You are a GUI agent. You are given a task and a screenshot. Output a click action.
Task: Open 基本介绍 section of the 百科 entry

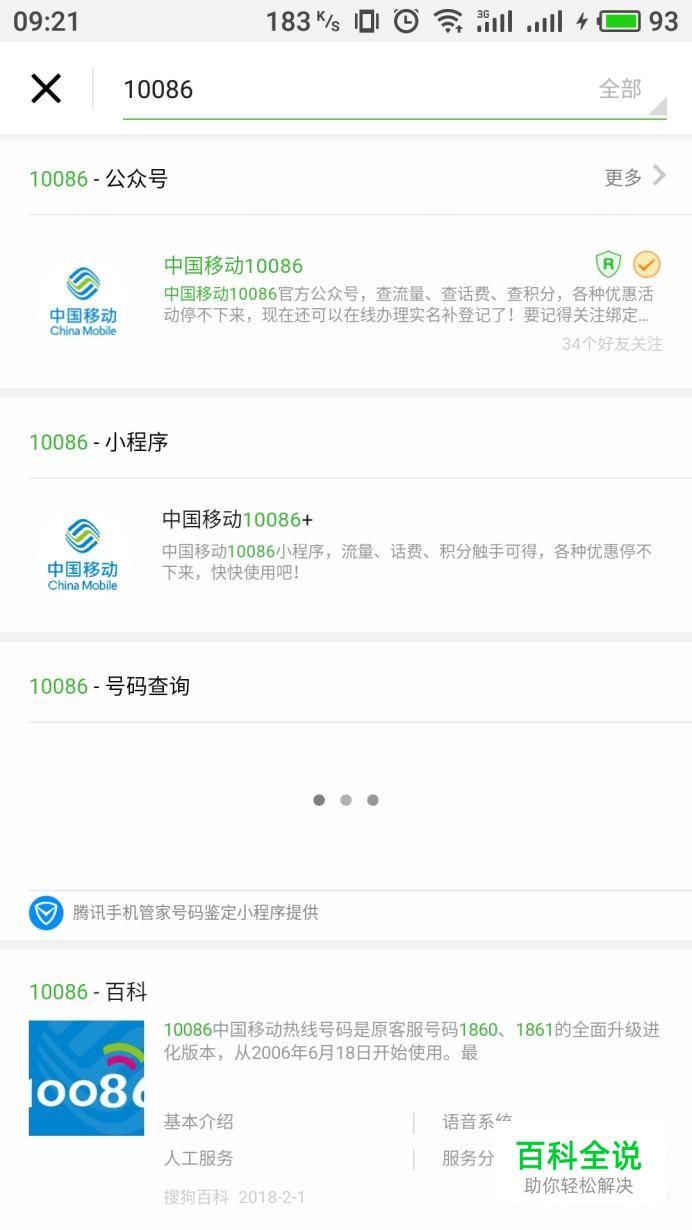coord(199,1122)
